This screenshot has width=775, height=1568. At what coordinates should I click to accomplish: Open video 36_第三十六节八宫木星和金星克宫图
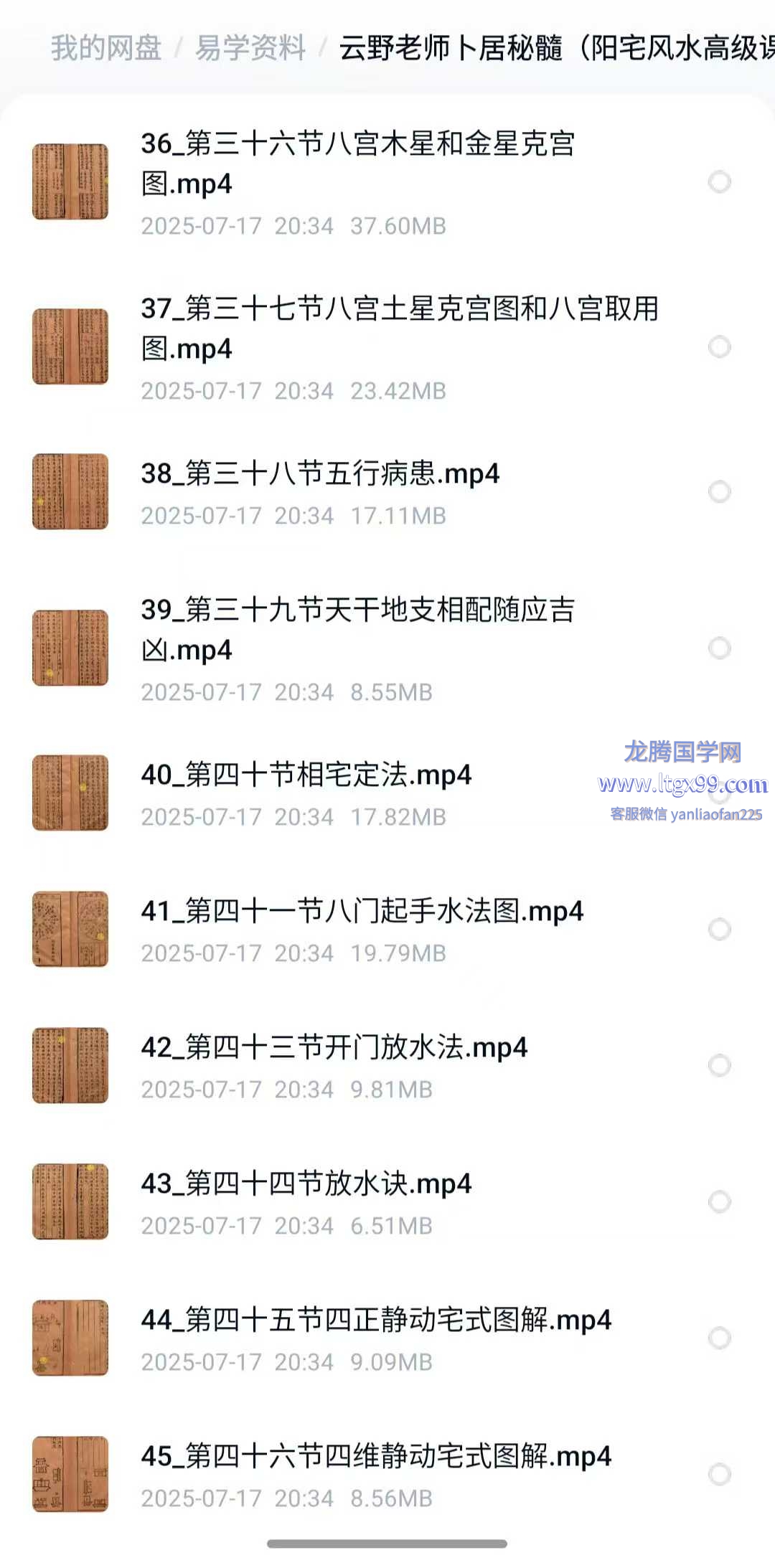point(357,164)
